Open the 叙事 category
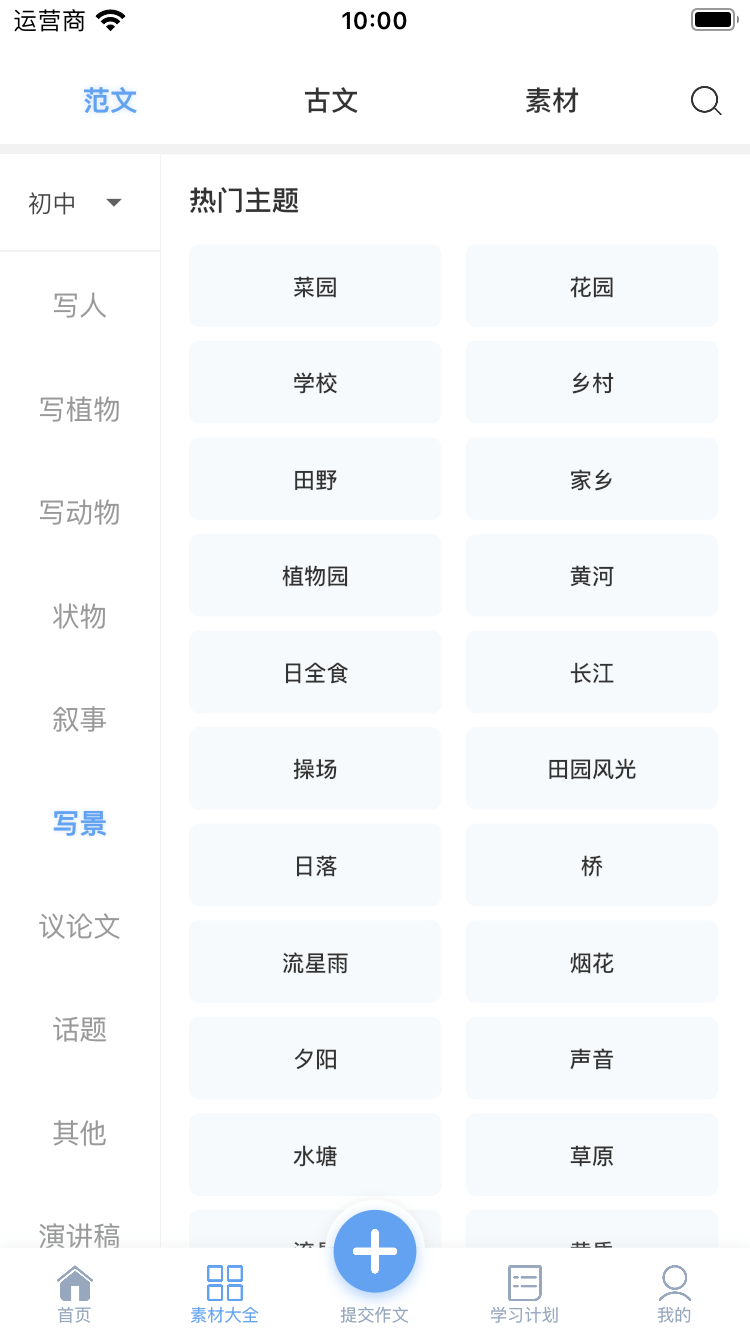Image resolution: width=750 pixels, height=1334 pixels. click(80, 719)
